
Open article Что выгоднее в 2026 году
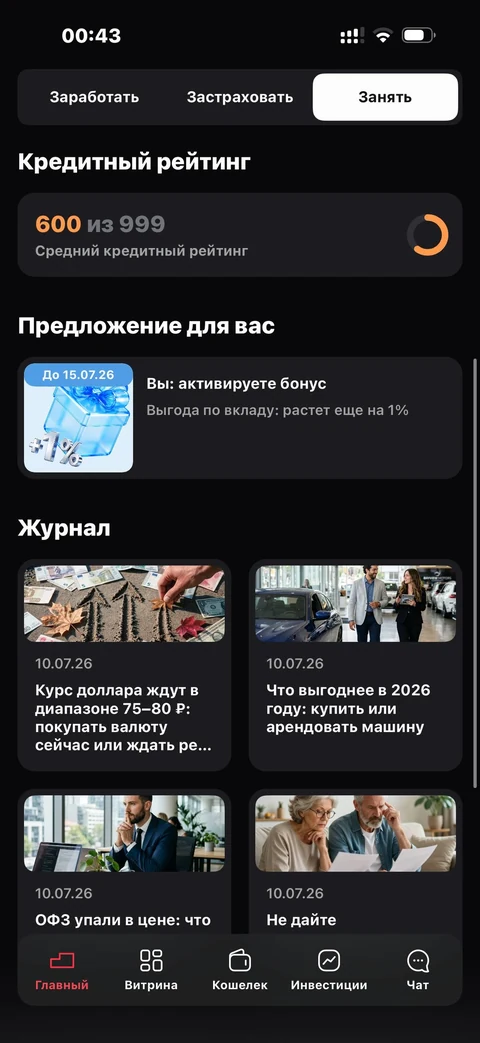(x=356, y=665)
